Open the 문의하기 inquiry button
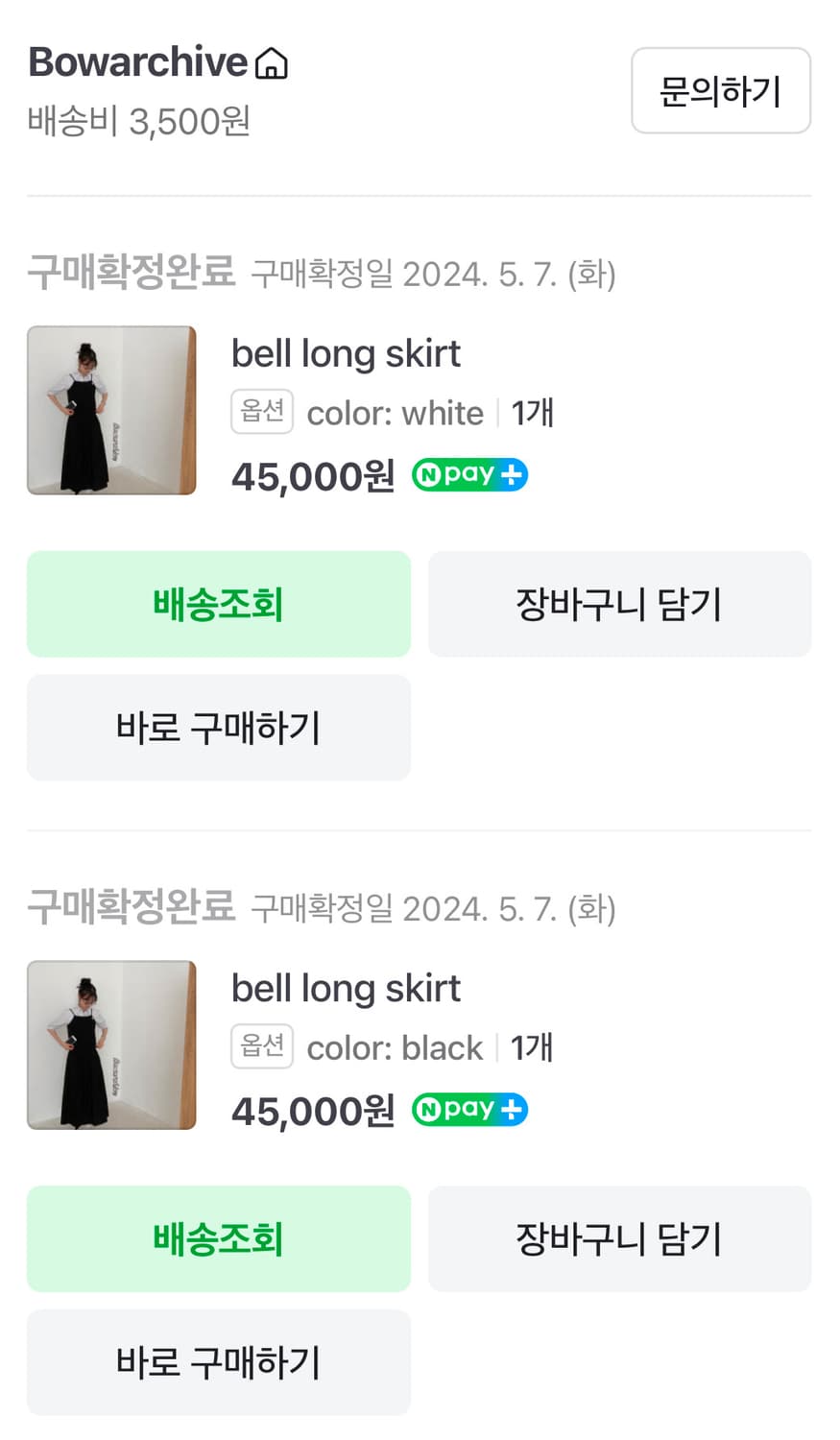This screenshot has height=1440, width=840. (x=720, y=90)
